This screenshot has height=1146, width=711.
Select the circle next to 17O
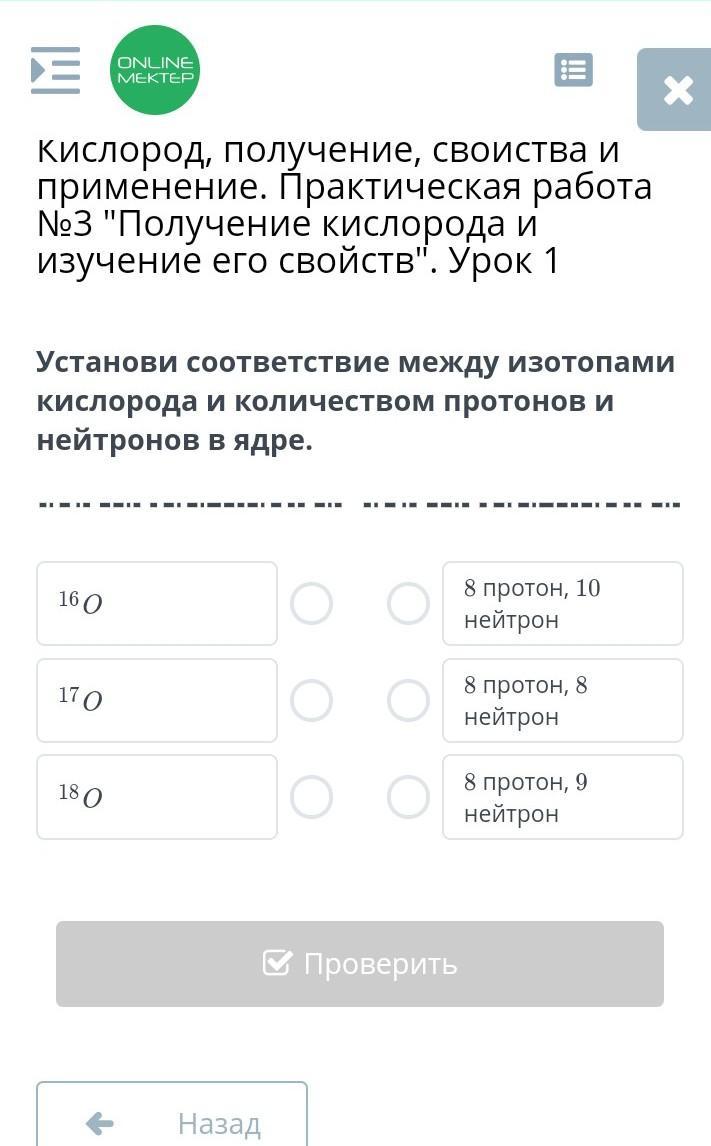point(311,700)
